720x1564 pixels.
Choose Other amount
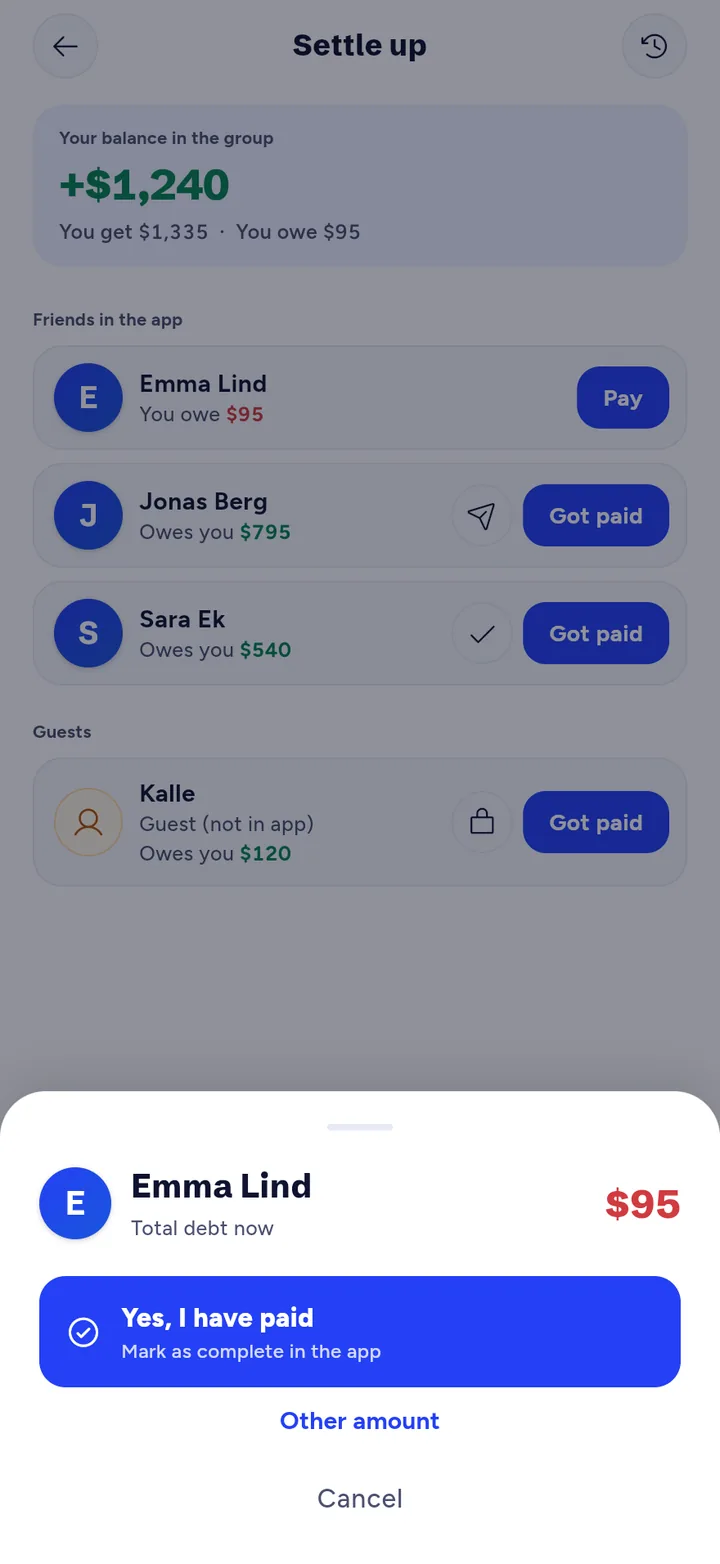coord(360,1421)
